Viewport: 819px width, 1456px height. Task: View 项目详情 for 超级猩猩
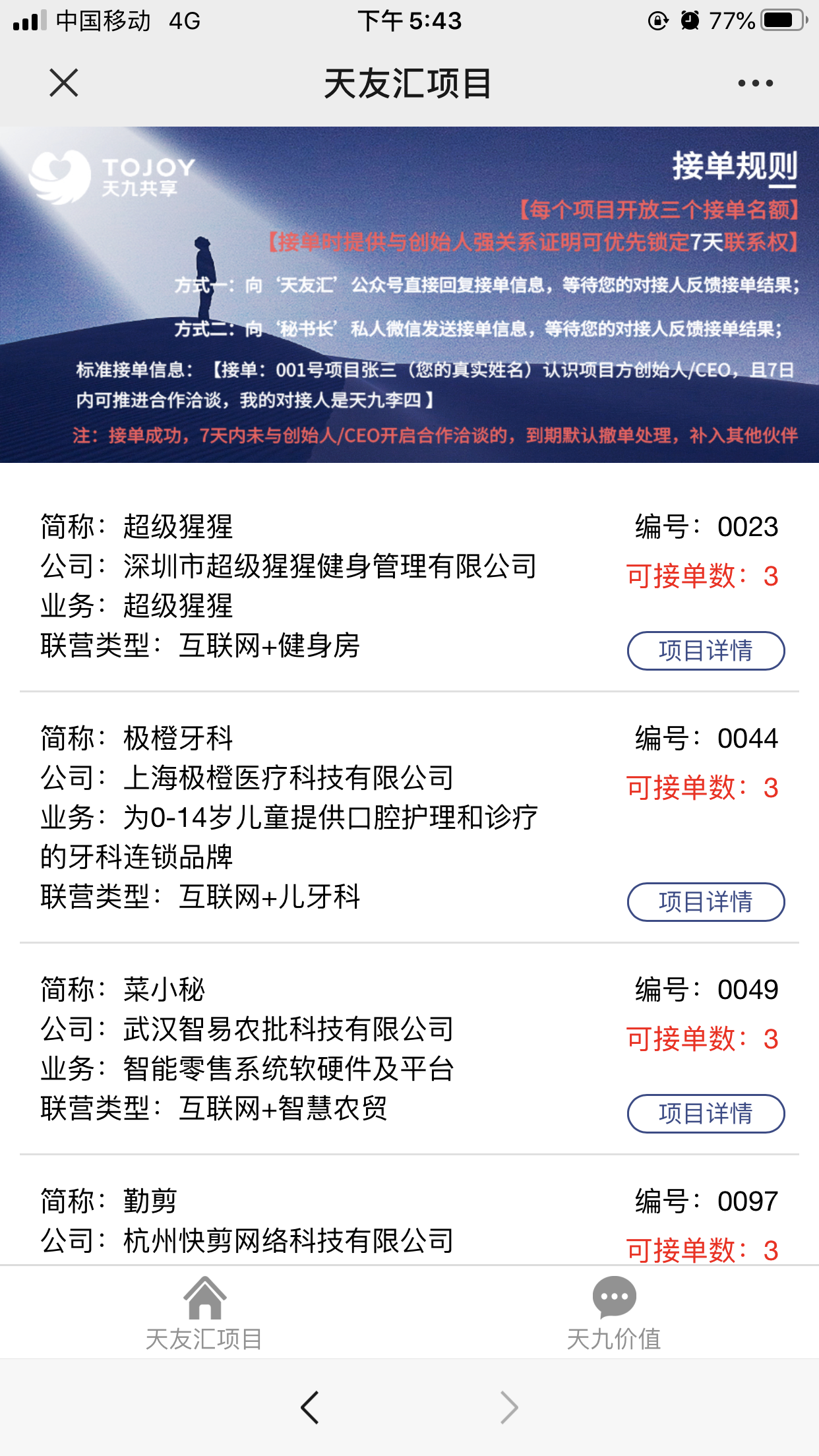click(706, 651)
